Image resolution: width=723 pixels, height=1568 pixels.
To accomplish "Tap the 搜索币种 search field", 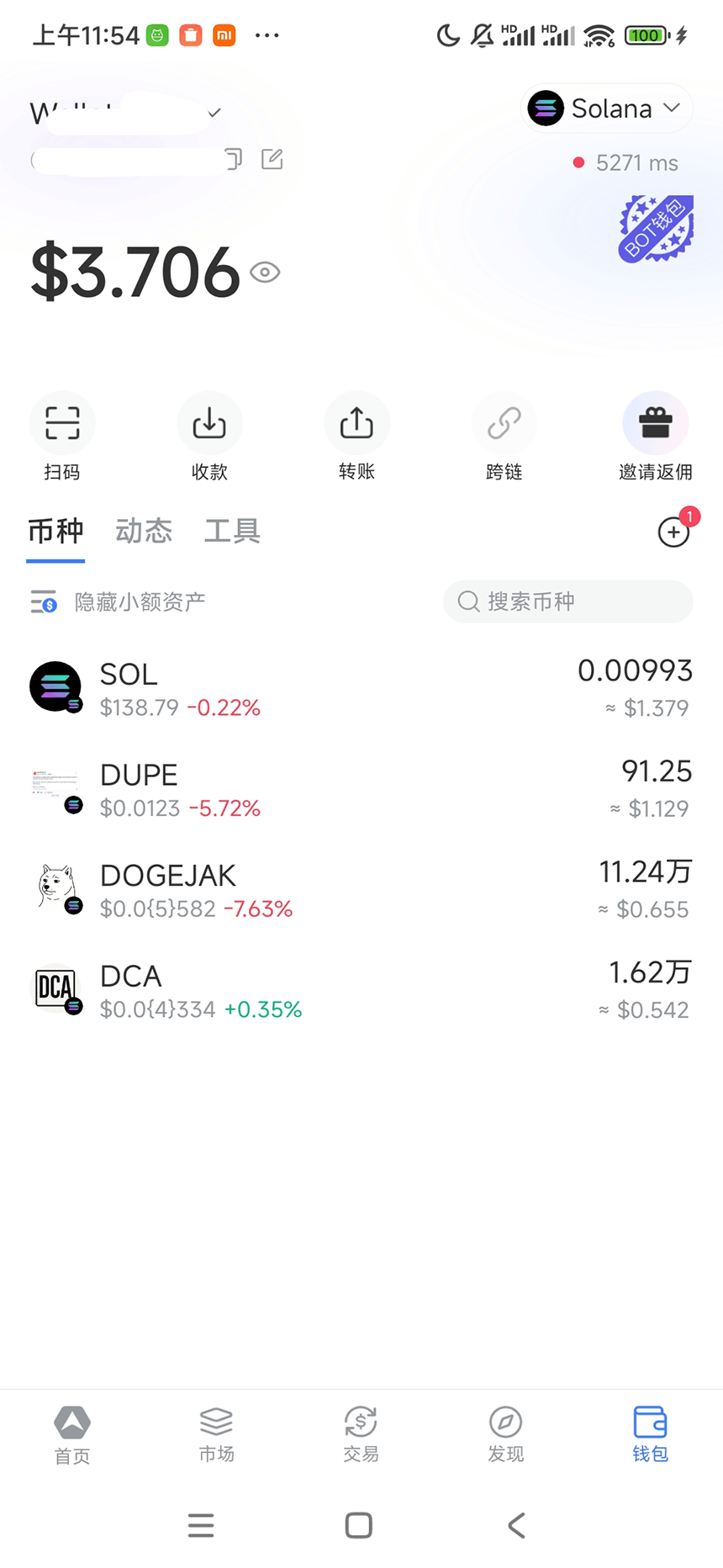I will 568,601.
